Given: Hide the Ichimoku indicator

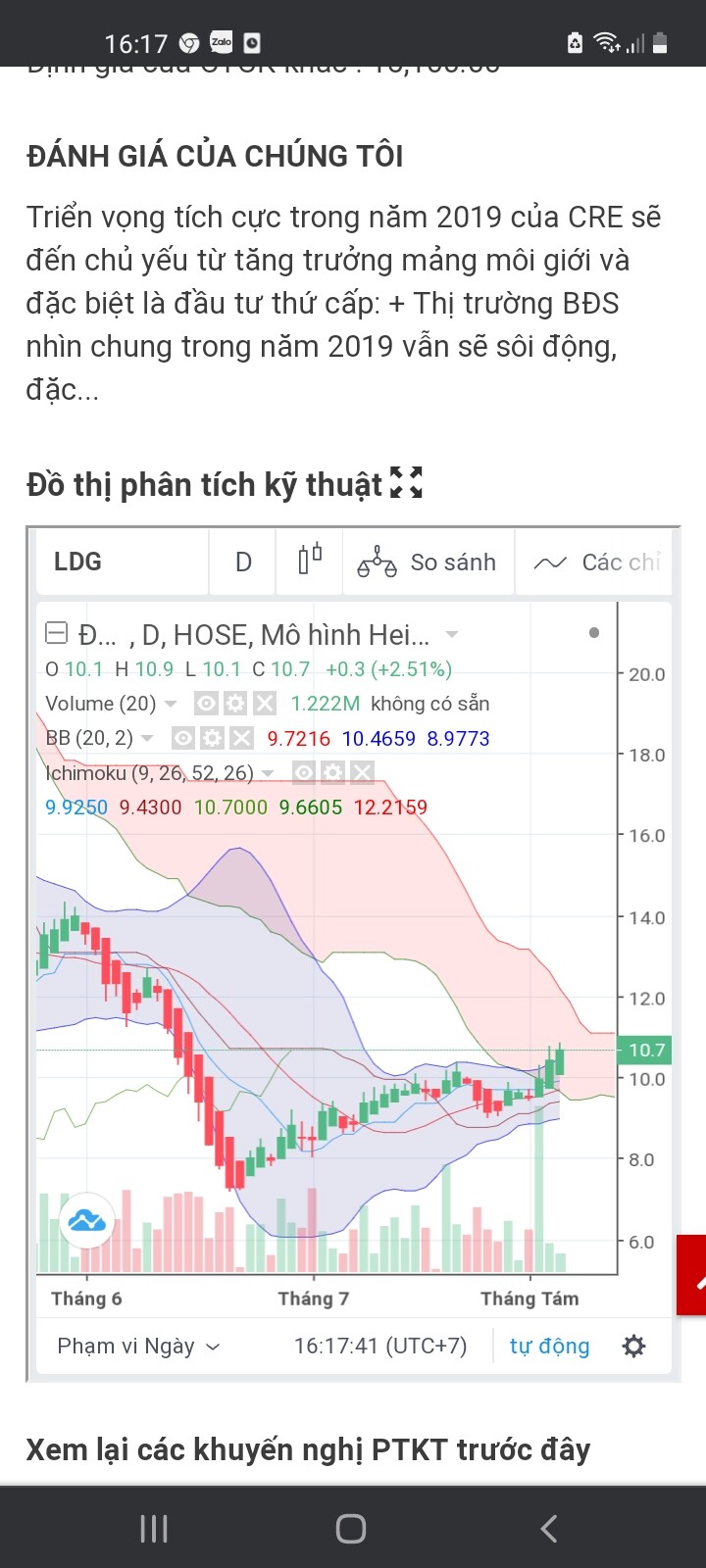Looking at the screenshot, I should (304, 773).
